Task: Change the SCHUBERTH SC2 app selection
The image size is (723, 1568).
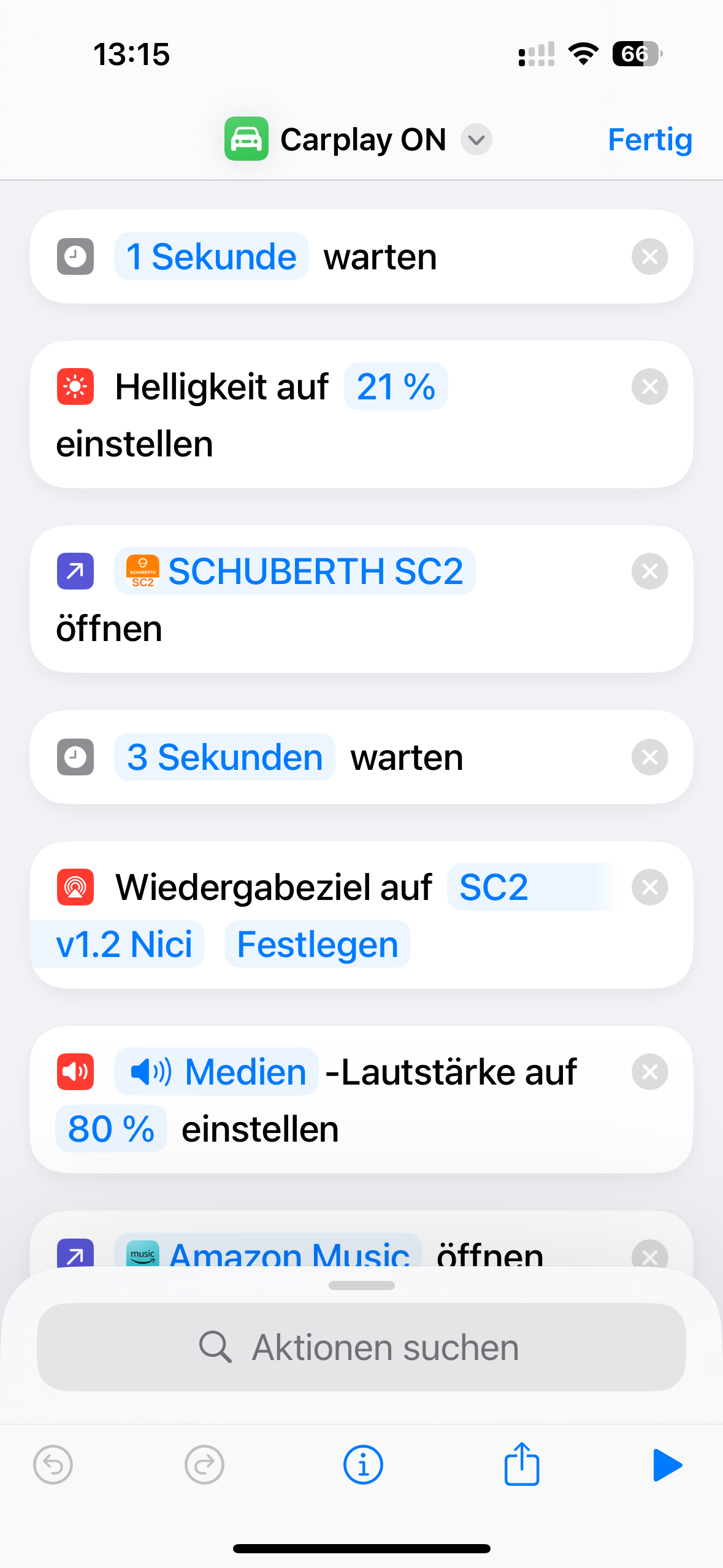Action: coord(295,571)
